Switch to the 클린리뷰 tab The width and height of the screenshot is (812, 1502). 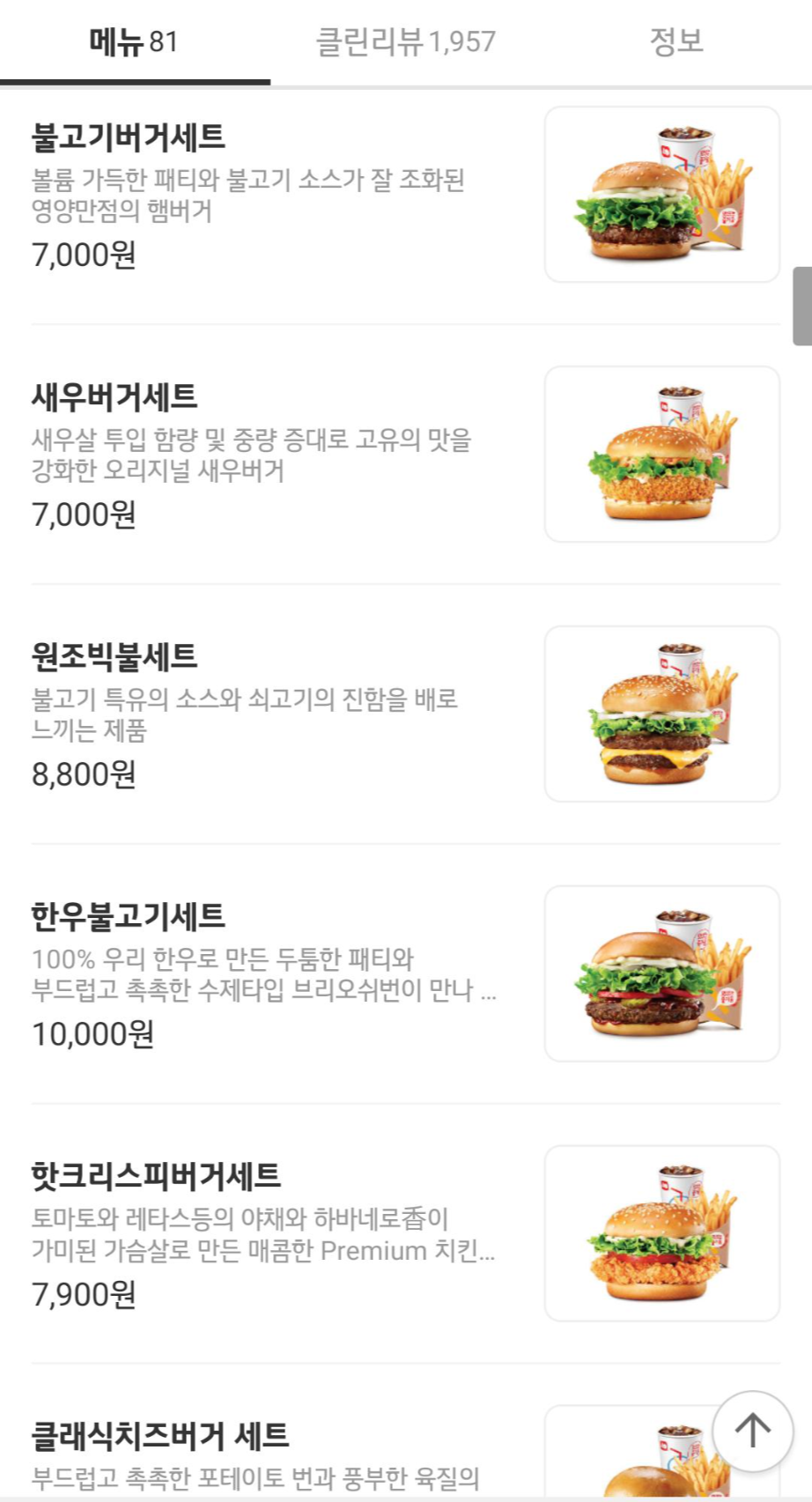(x=405, y=41)
